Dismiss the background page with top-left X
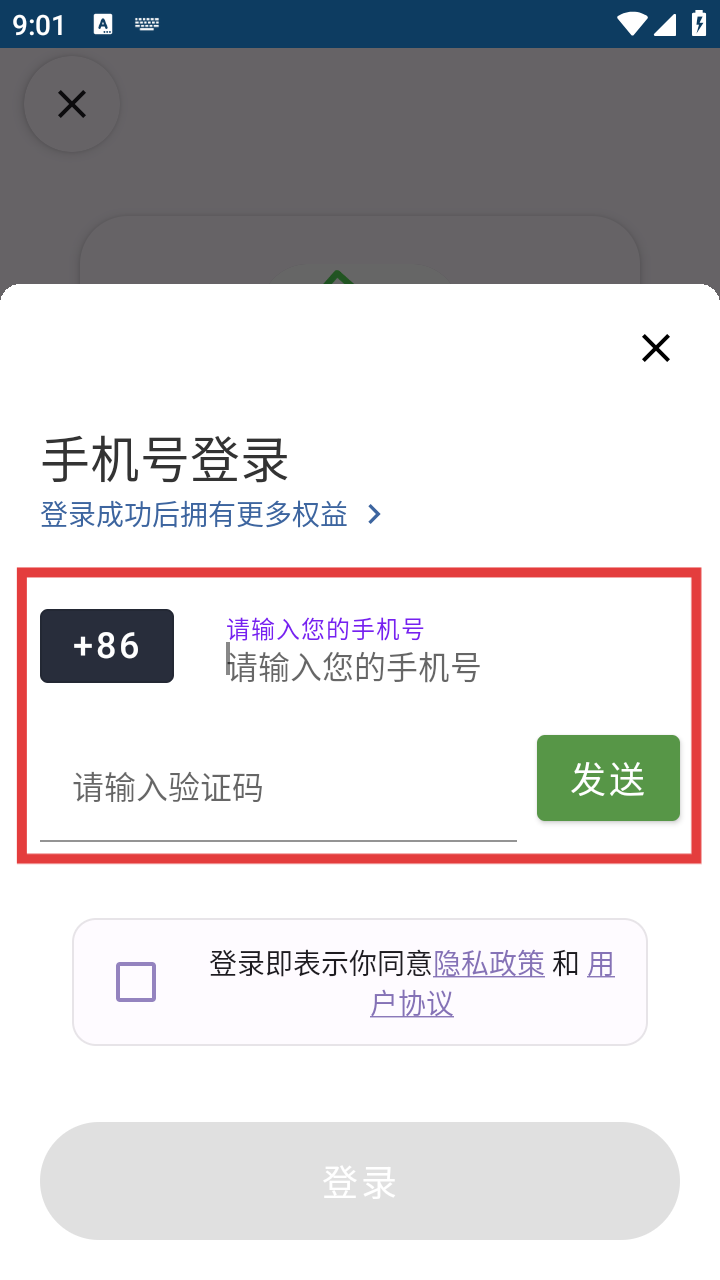This screenshot has height=1280, width=720. click(x=72, y=104)
